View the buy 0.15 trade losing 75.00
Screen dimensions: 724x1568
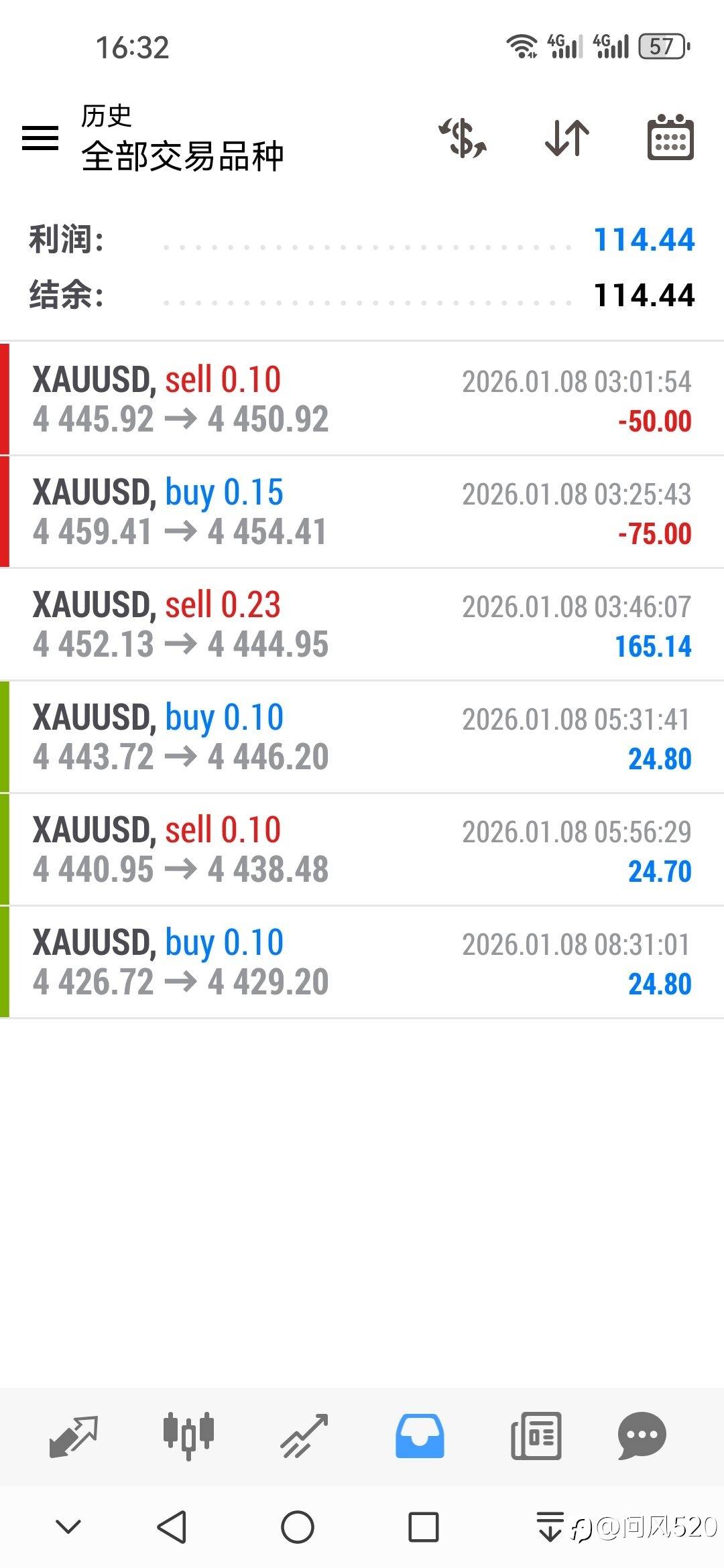click(x=362, y=512)
